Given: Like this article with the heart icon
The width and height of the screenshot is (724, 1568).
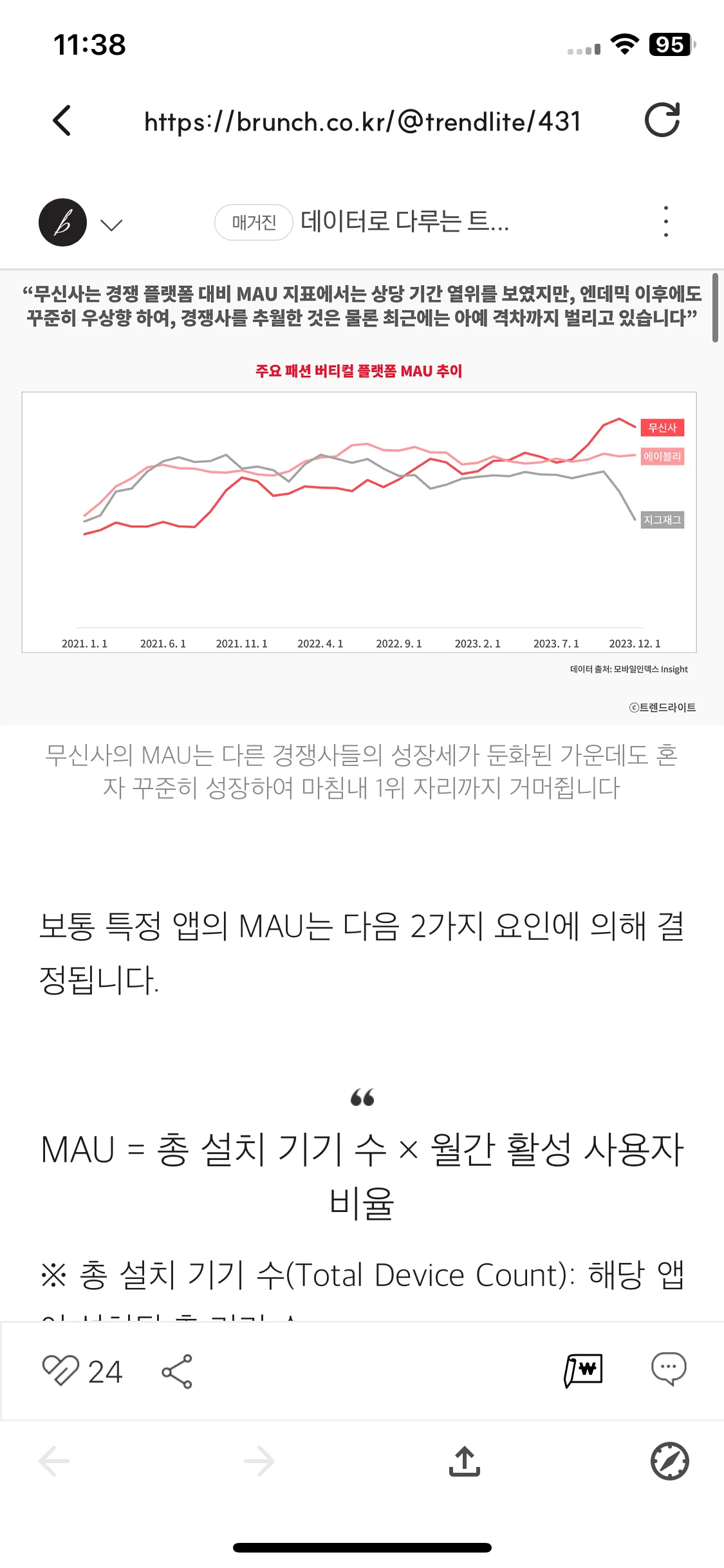Looking at the screenshot, I should click(60, 1370).
